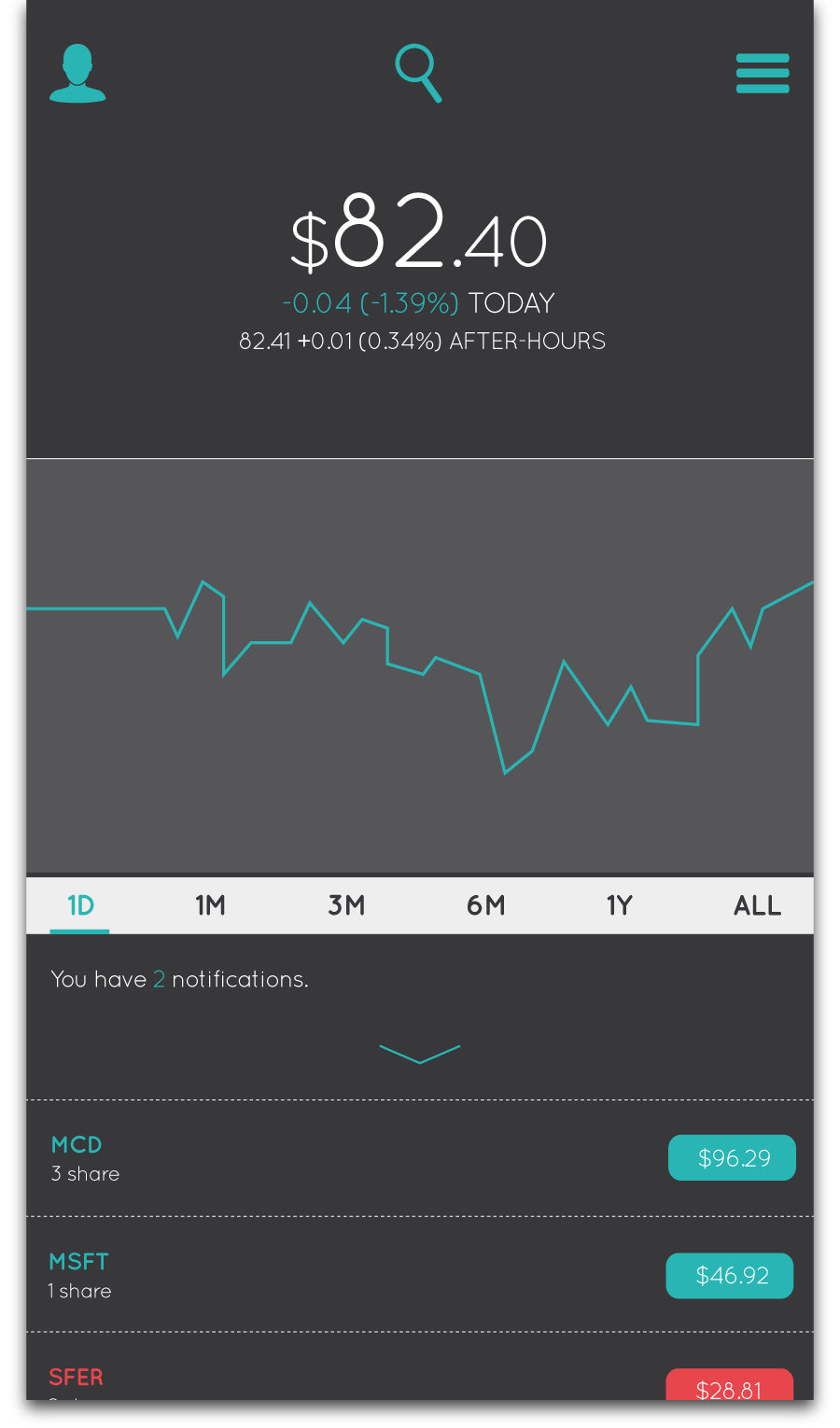Select the 1D chart range
Image resolution: width=840 pixels, height=1428 pixels.
pos(80,905)
